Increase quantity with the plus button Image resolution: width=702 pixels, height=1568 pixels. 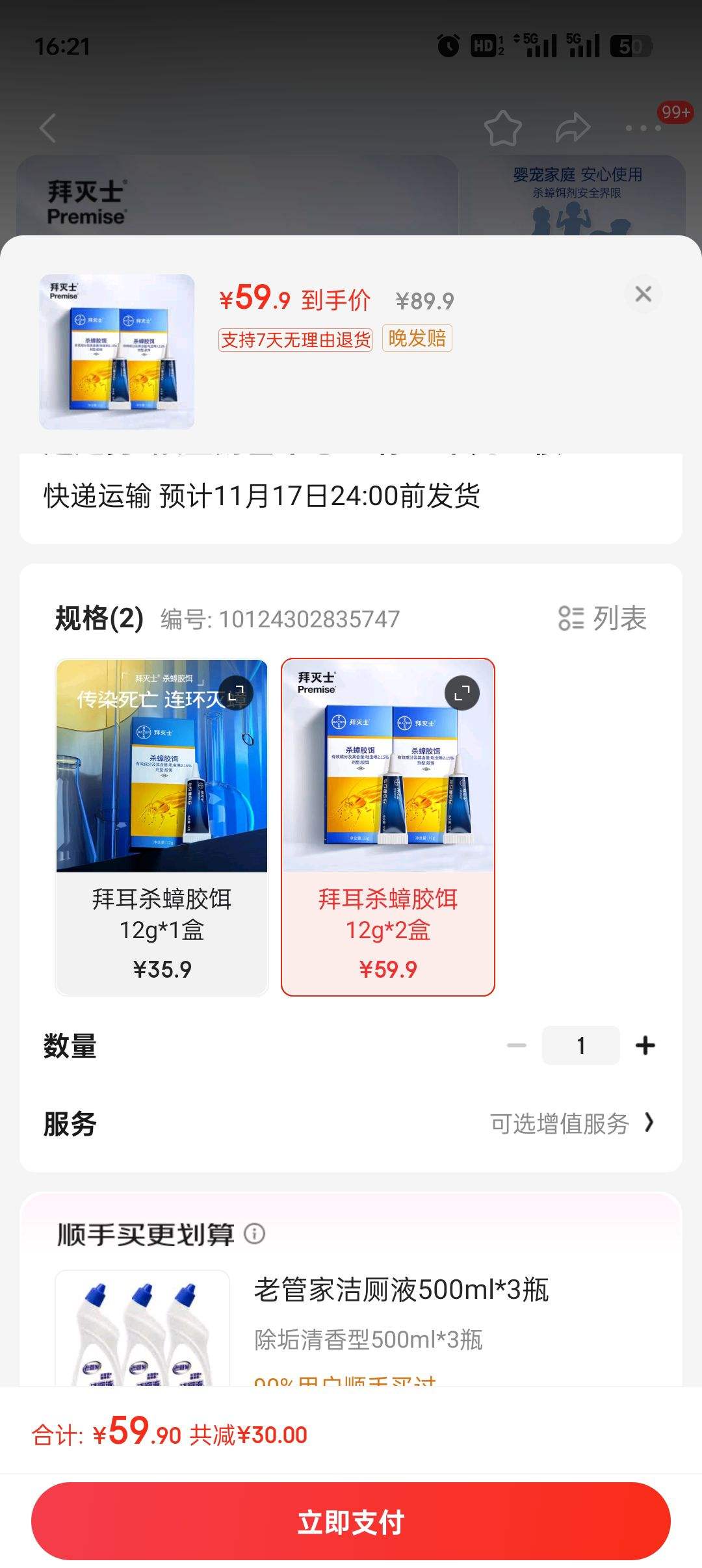point(645,1045)
